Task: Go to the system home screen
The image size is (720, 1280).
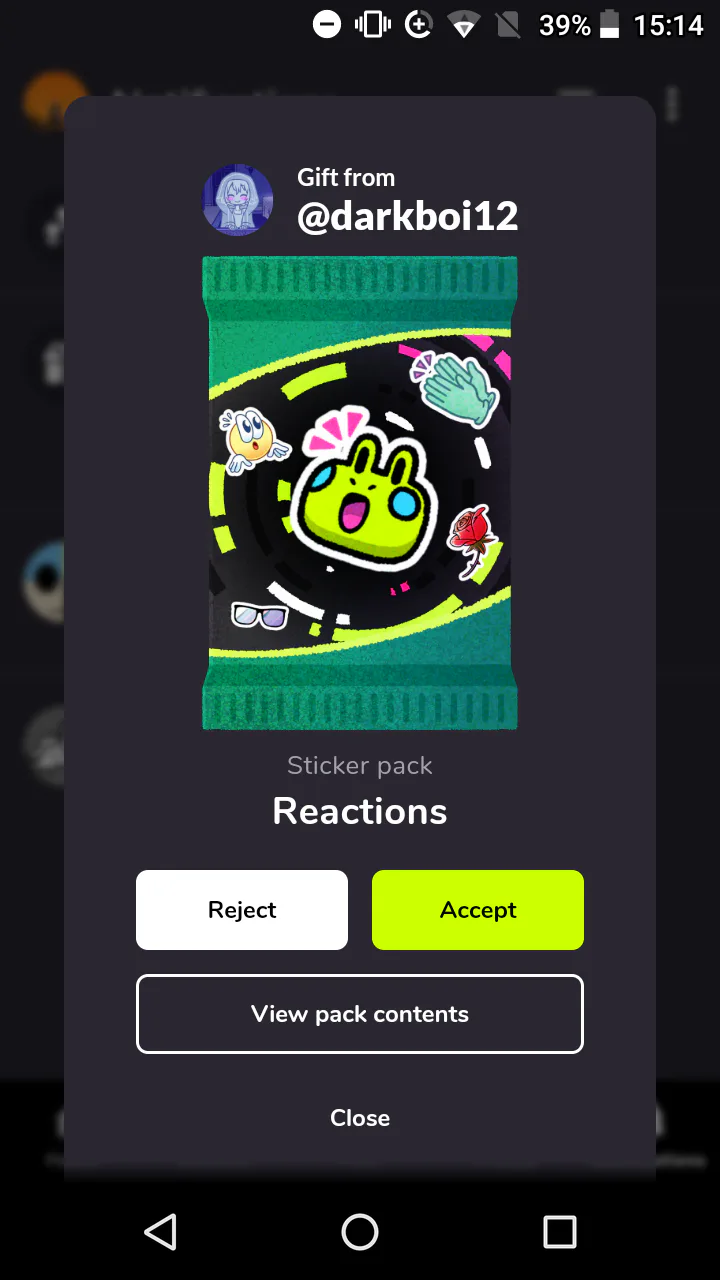Action: pos(360,1232)
